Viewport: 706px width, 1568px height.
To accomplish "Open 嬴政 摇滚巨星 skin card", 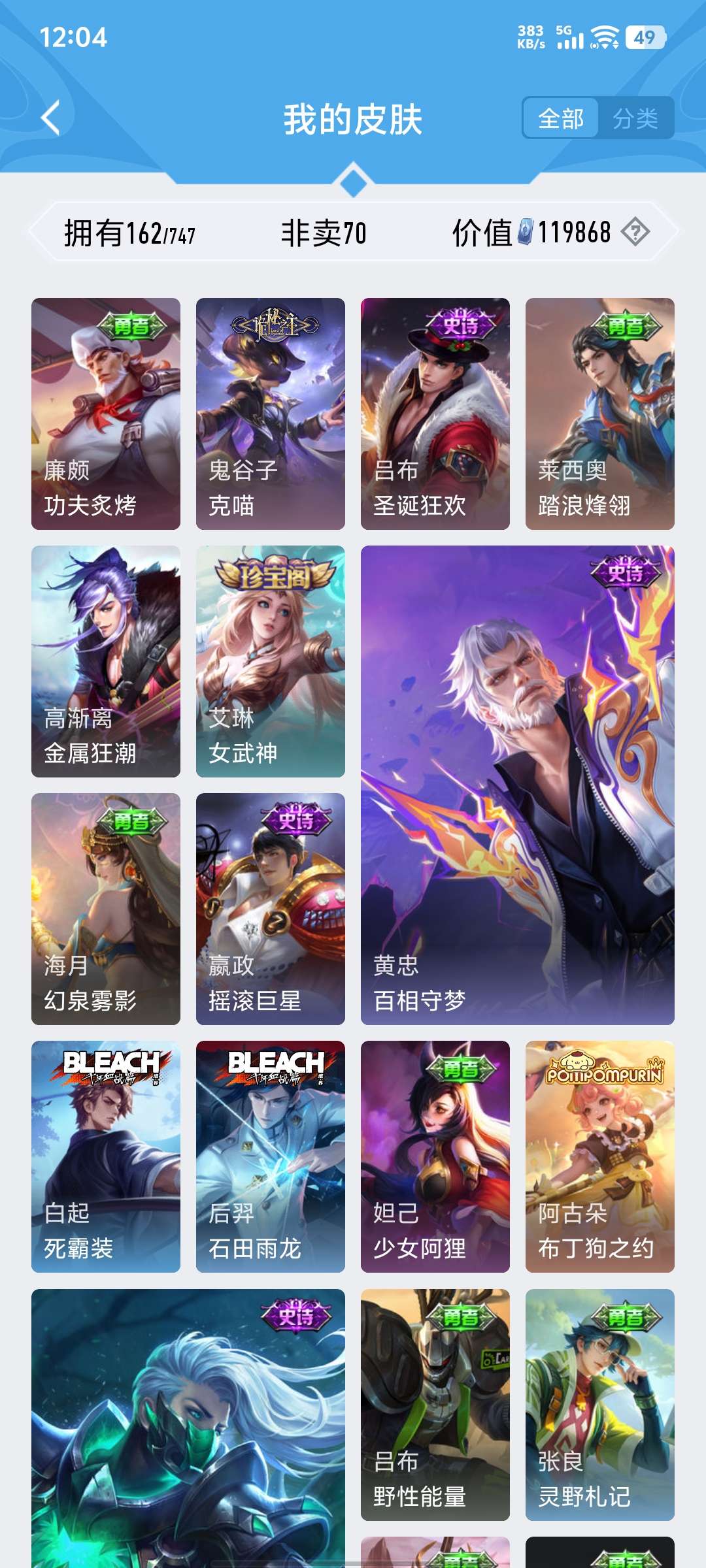I will coord(271,909).
